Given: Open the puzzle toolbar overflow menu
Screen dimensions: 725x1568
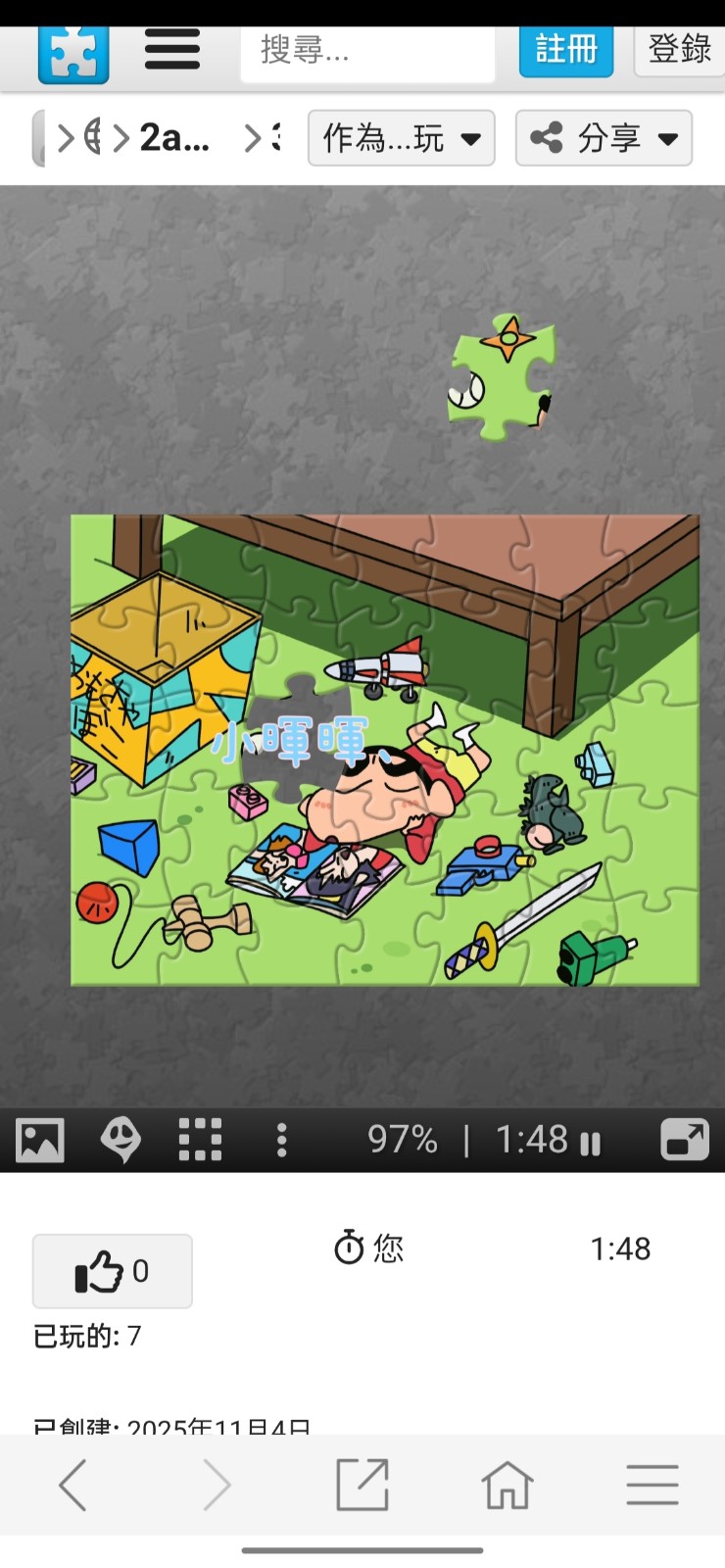Looking at the screenshot, I should [281, 1140].
